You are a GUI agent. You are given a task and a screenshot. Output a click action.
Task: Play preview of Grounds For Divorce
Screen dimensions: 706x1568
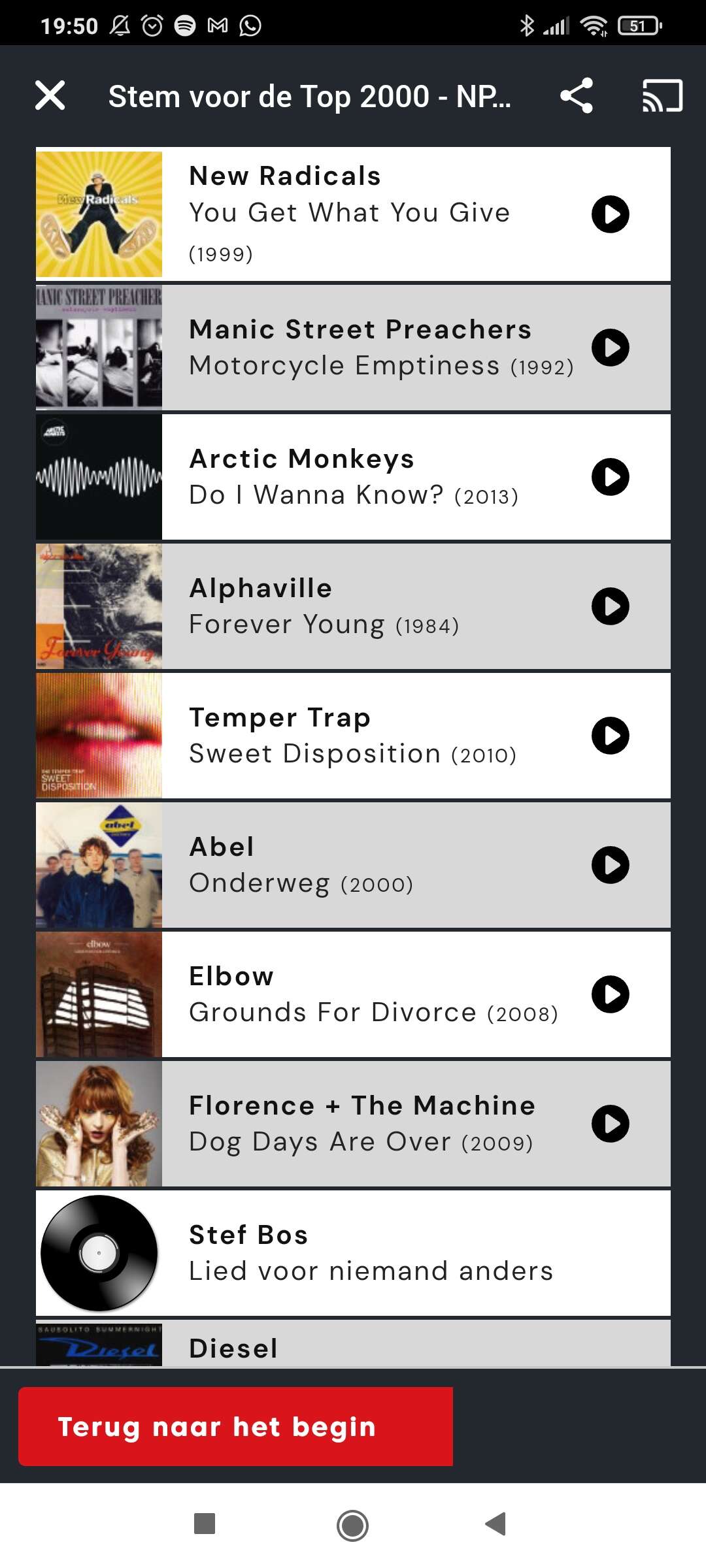point(611,994)
